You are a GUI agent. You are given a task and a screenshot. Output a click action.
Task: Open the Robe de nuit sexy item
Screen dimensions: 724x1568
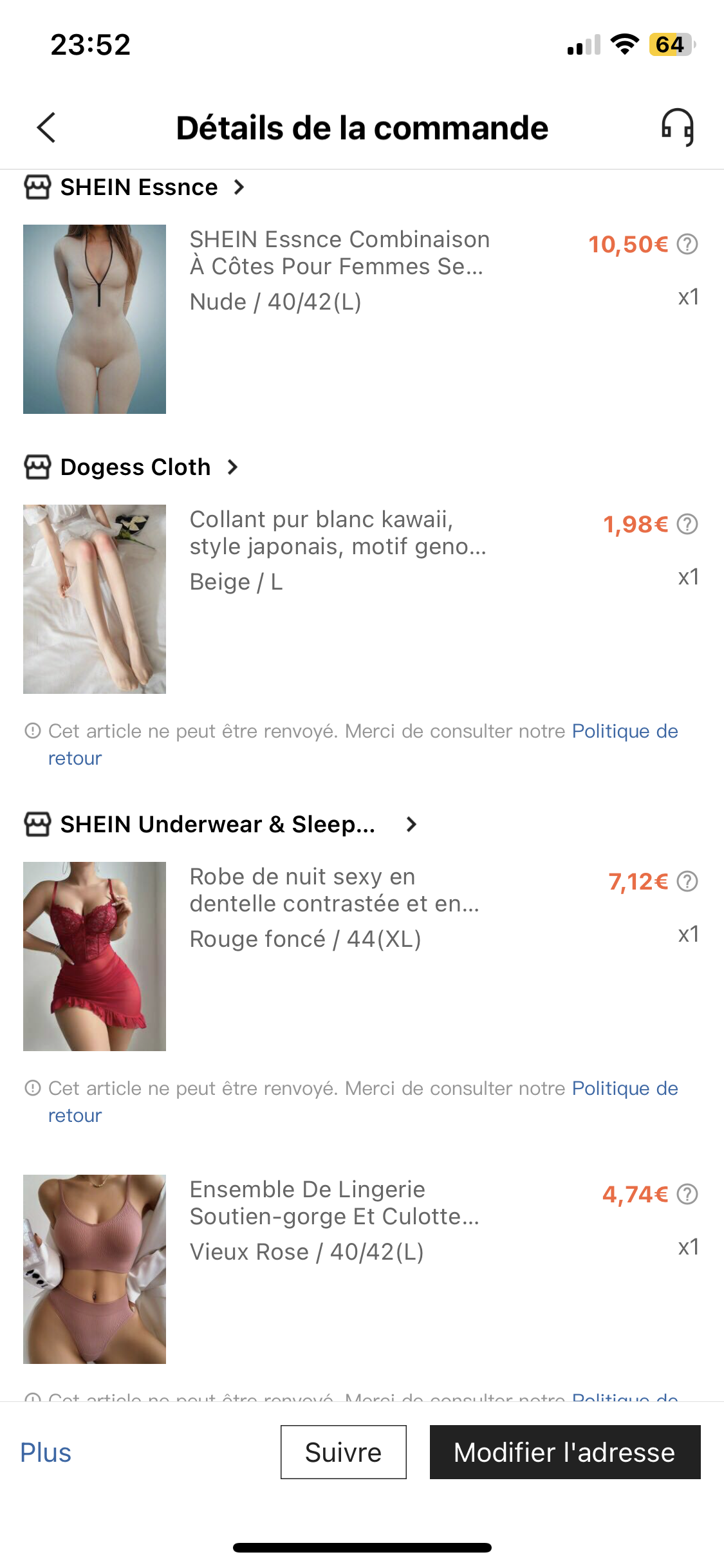pyautogui.click(x=333, y=890)
